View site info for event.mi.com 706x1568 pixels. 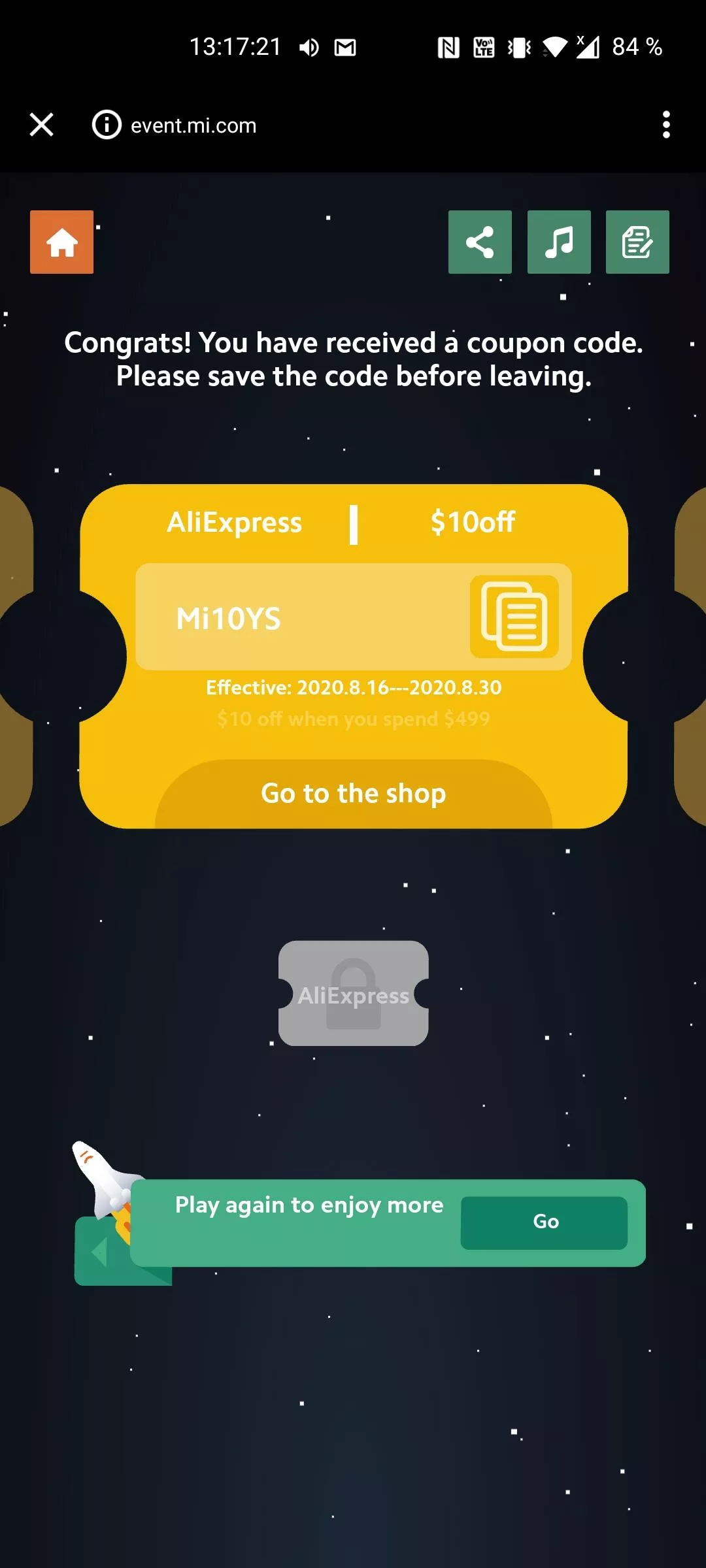[107, 125]
